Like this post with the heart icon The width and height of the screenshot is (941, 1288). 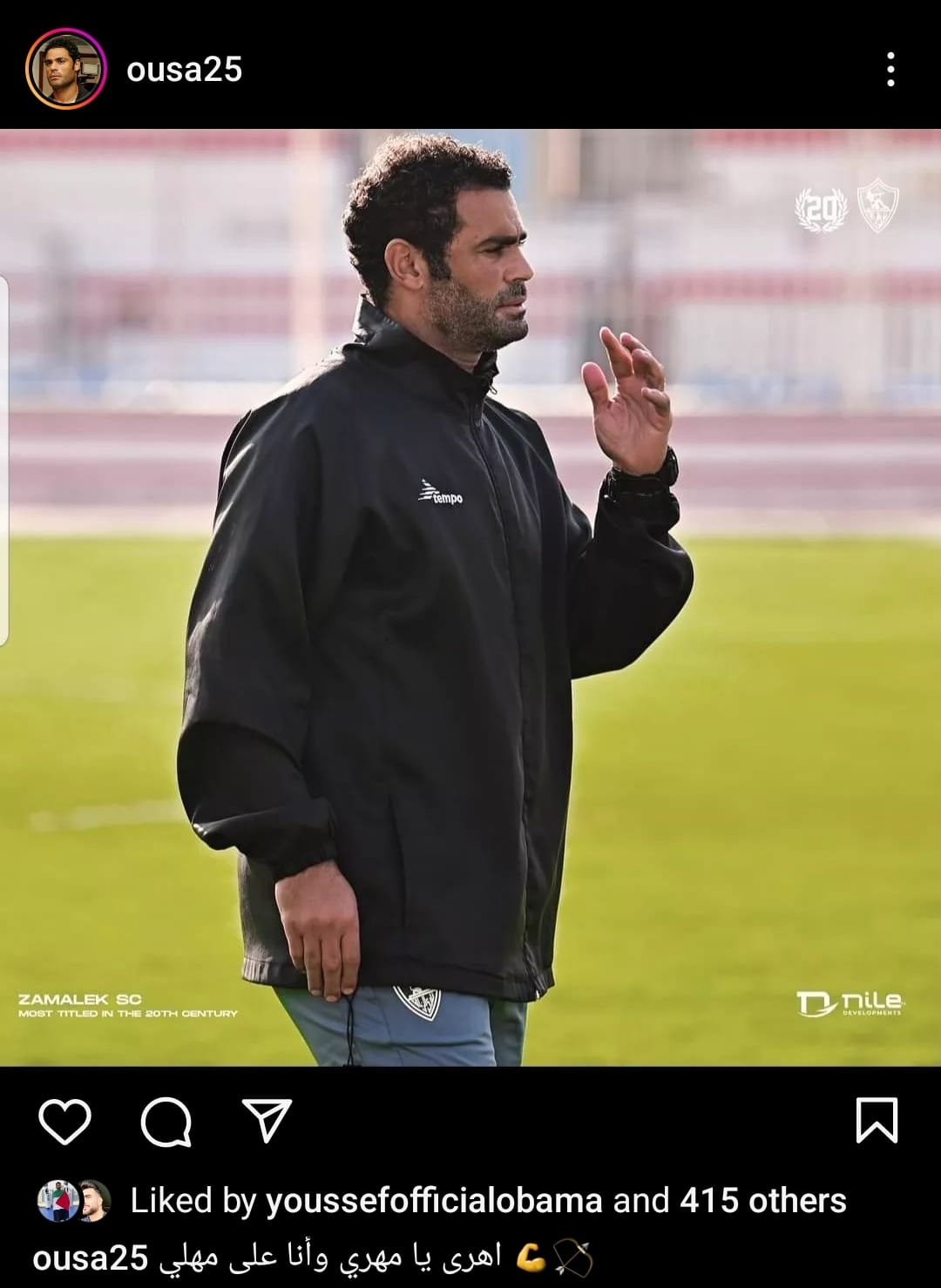point(65,1121)
